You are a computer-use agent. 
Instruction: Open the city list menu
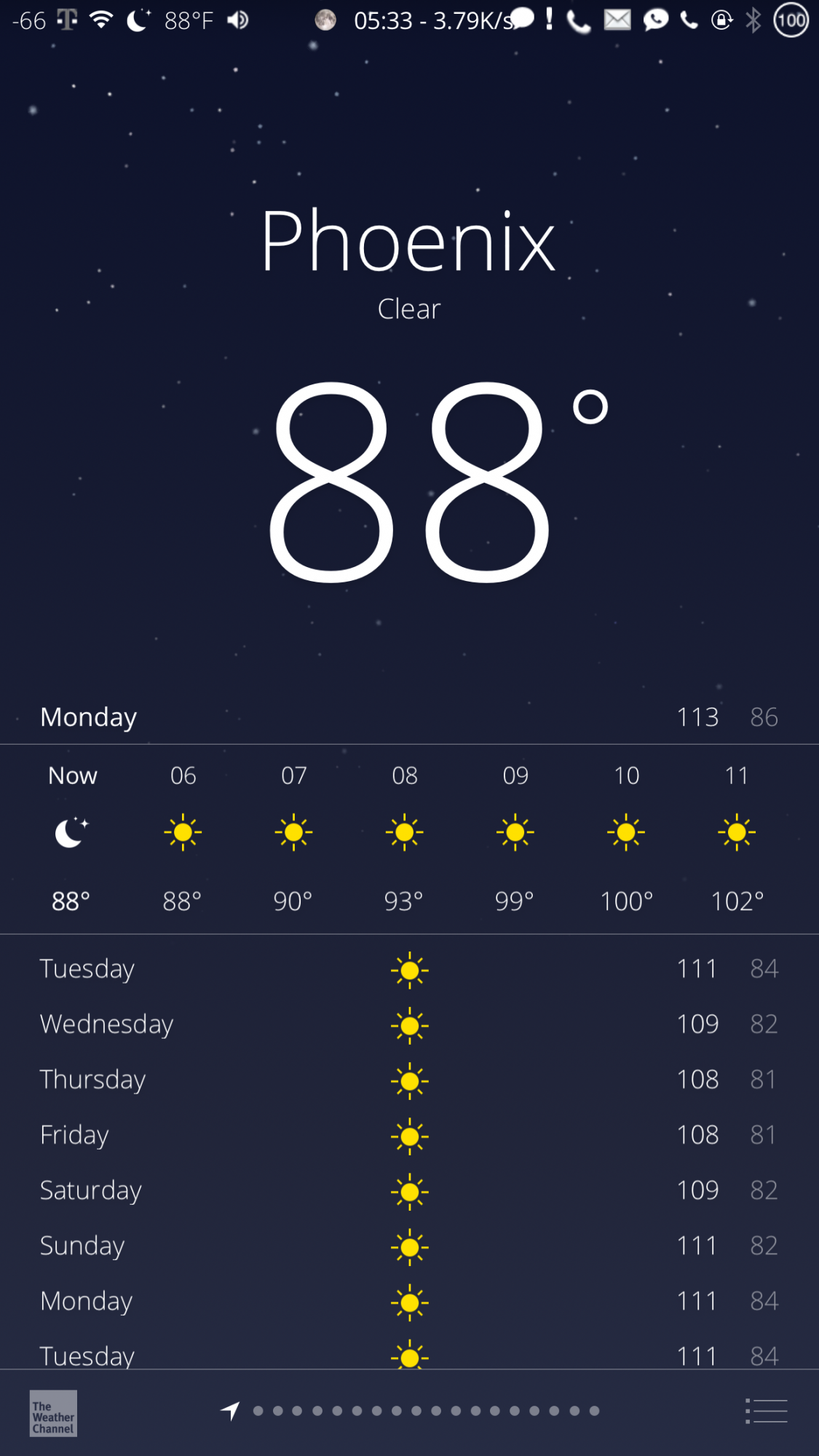coord(766,1411)
